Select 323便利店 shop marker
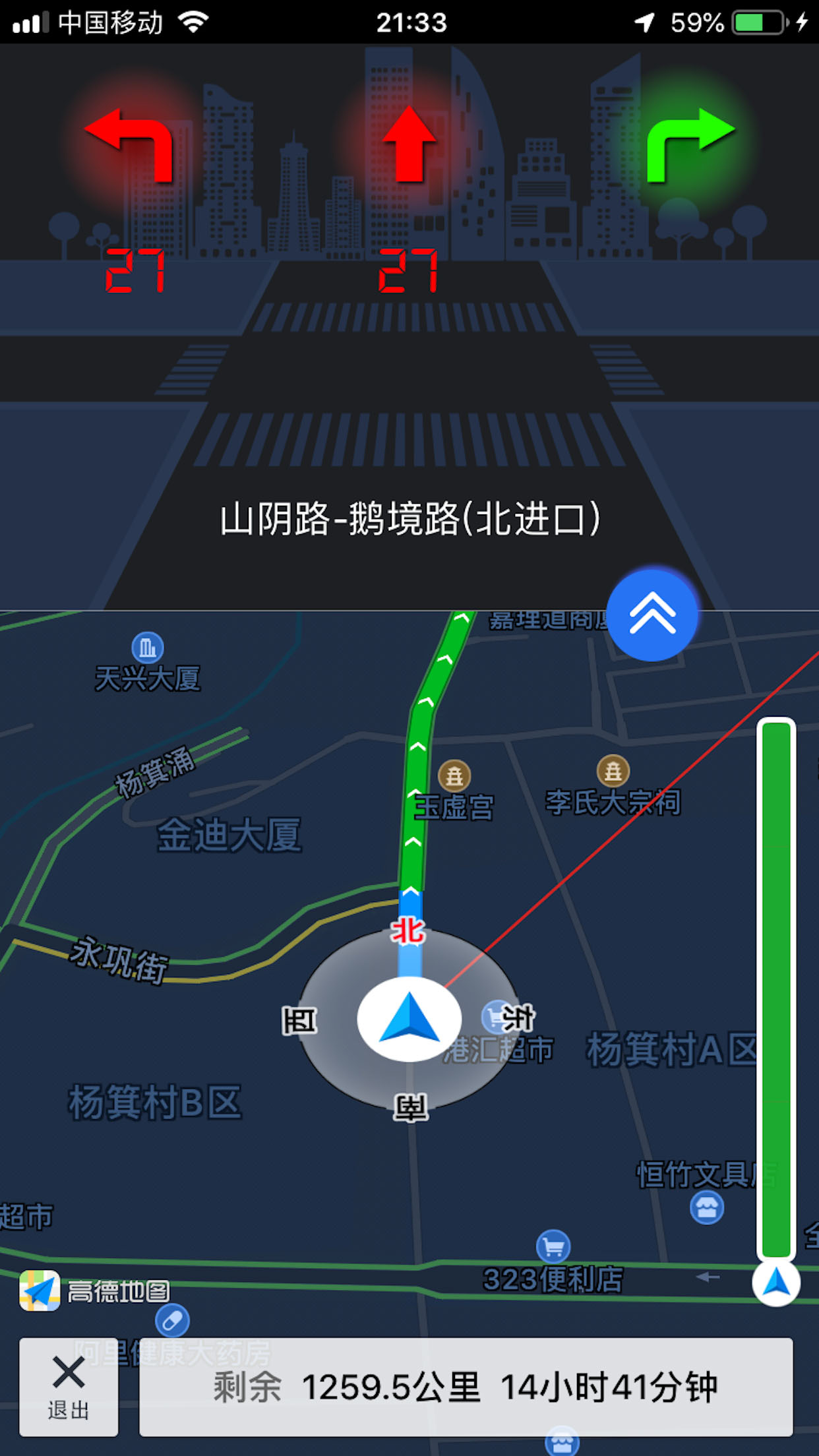 [x=553, y=1247]
